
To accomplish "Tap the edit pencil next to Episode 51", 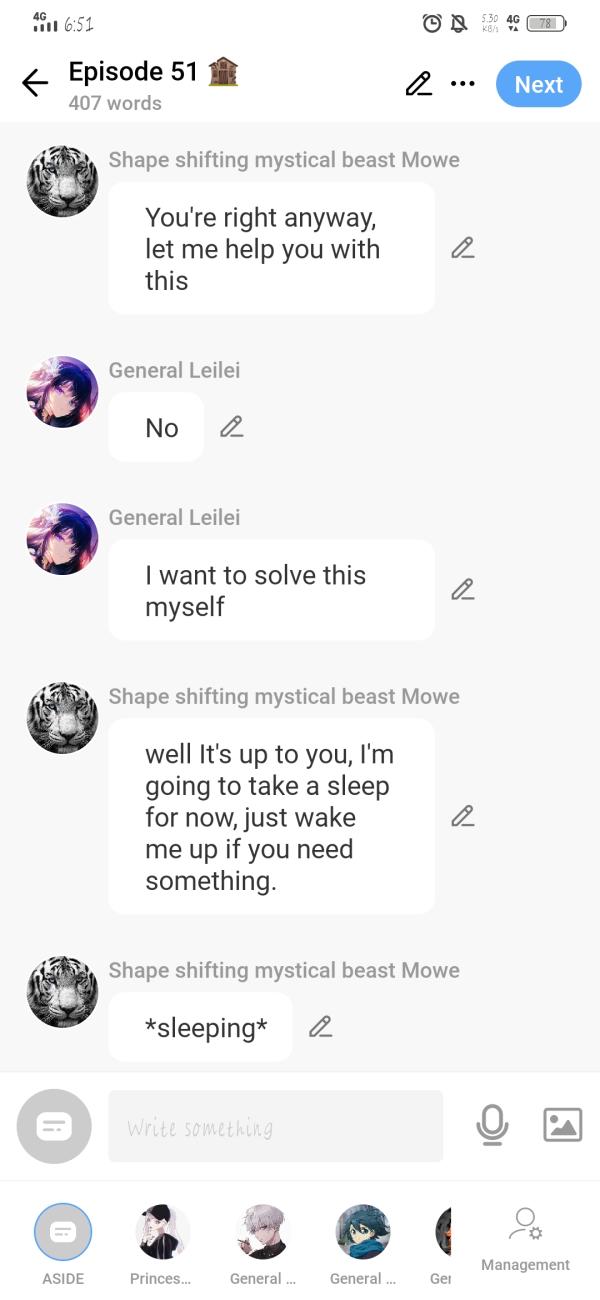I will click(x=418, y=84).
